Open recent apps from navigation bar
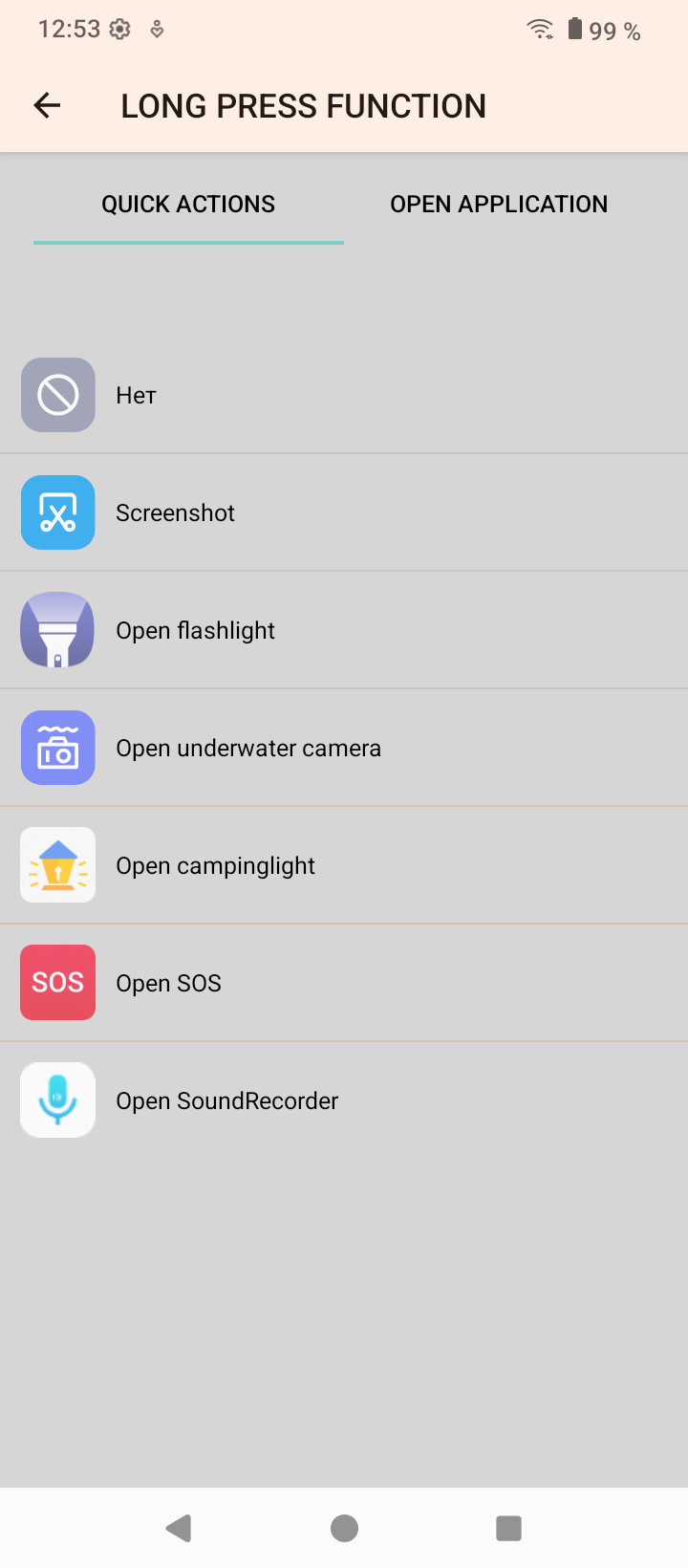The image size is (688, 1568). (508, 1528)
